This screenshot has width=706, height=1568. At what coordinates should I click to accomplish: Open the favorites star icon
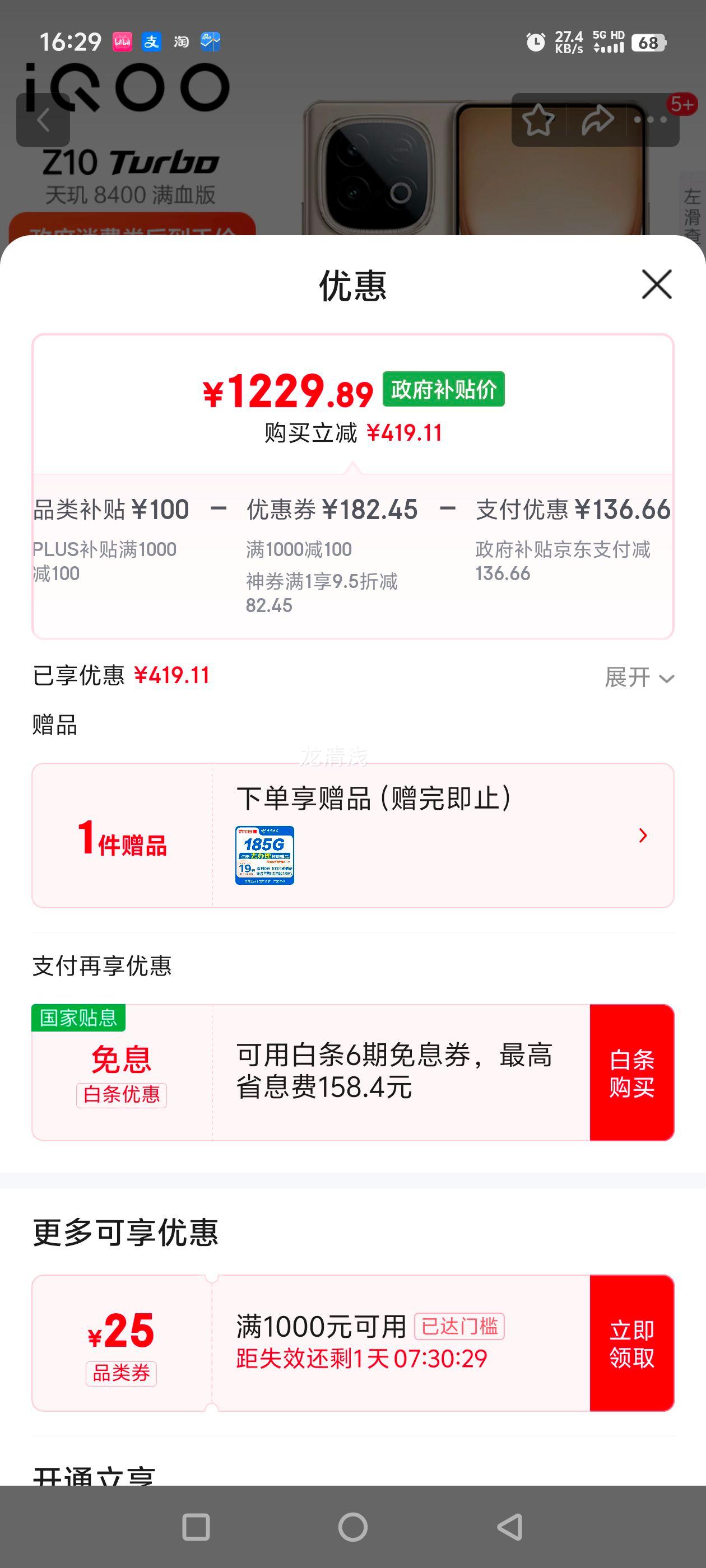pos(538,120)
